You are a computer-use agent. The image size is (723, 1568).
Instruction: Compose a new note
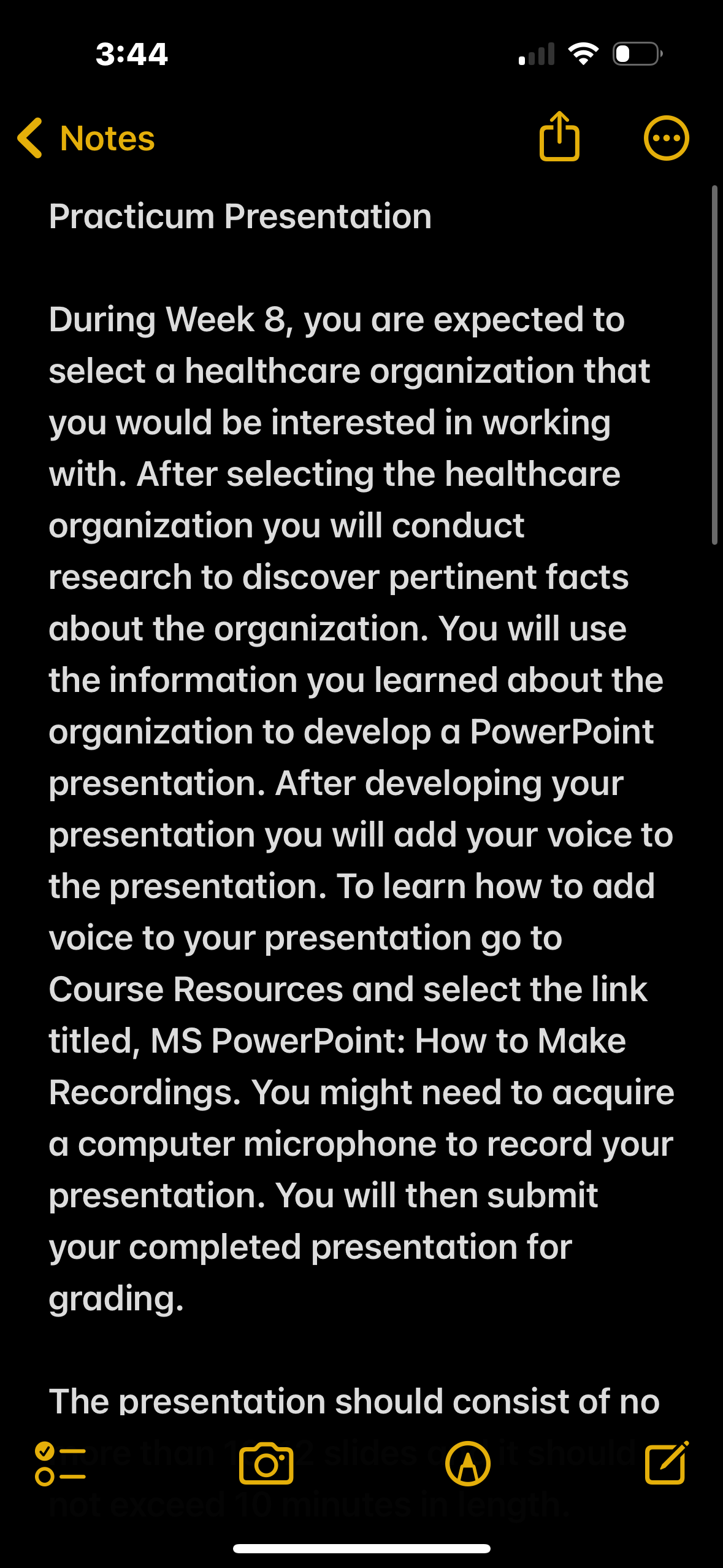(x=667, y=1462)
